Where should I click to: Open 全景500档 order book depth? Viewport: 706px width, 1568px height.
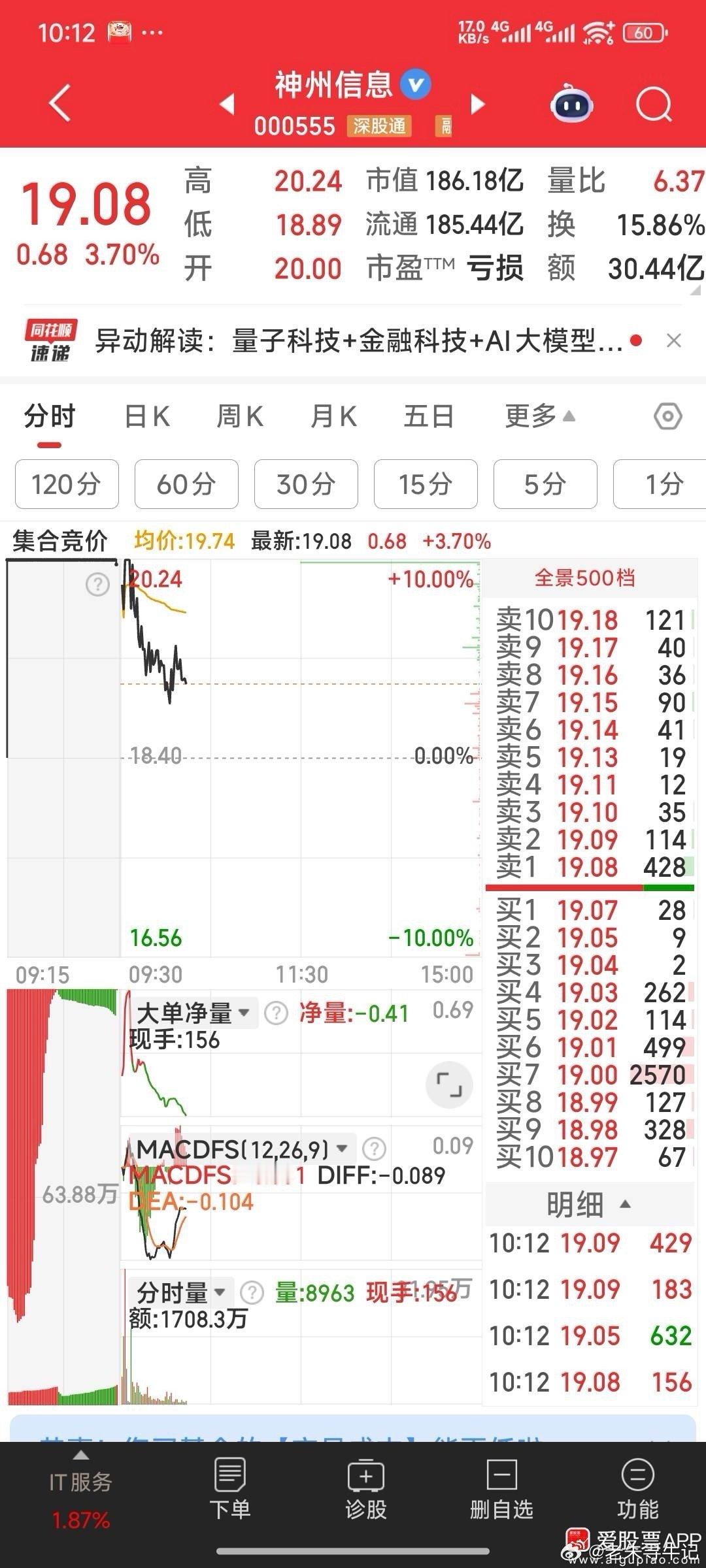[585, 578]
